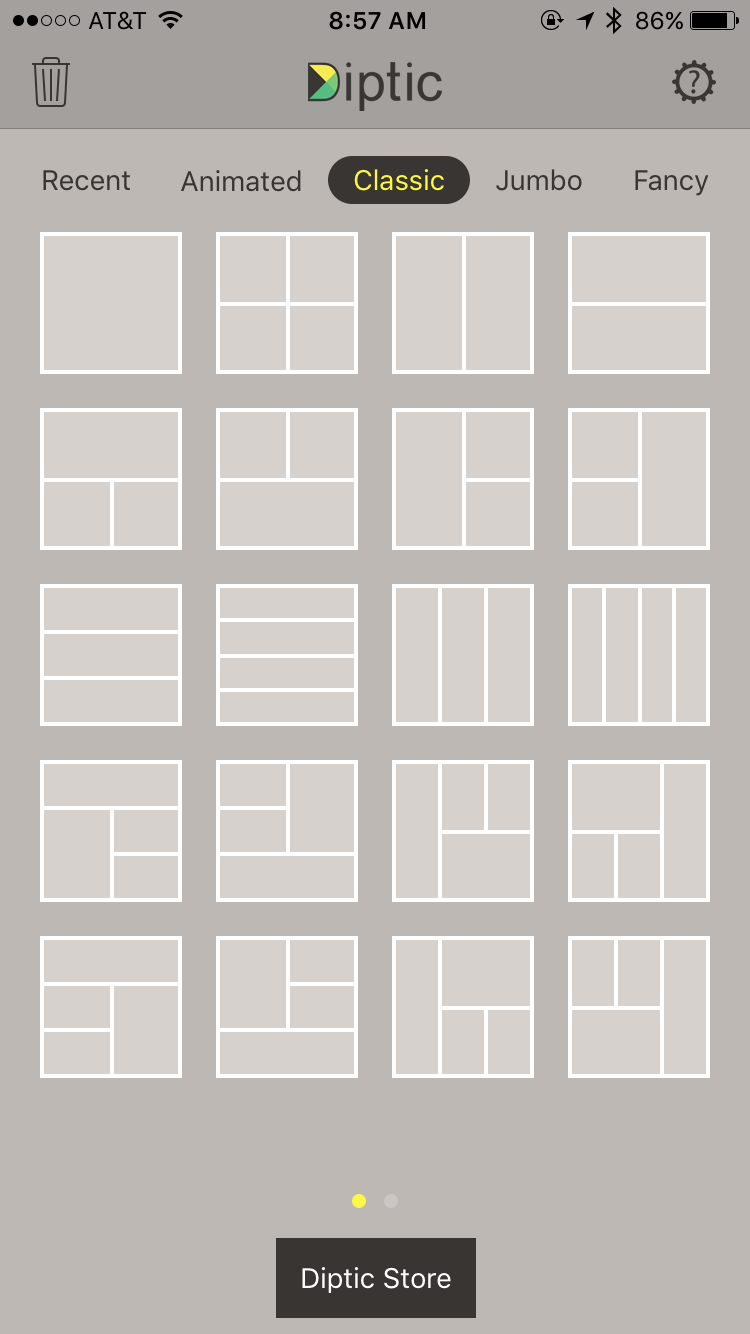Choose the three vertical columns layout

pyautogui.click(x=463, y=655)
